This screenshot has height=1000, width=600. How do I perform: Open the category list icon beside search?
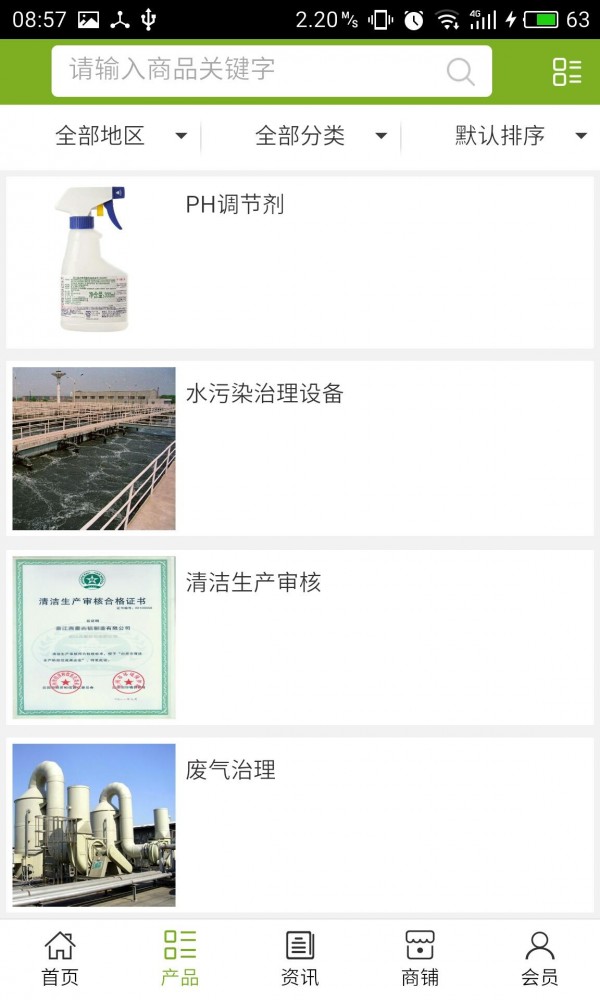(x=566, y=71)
